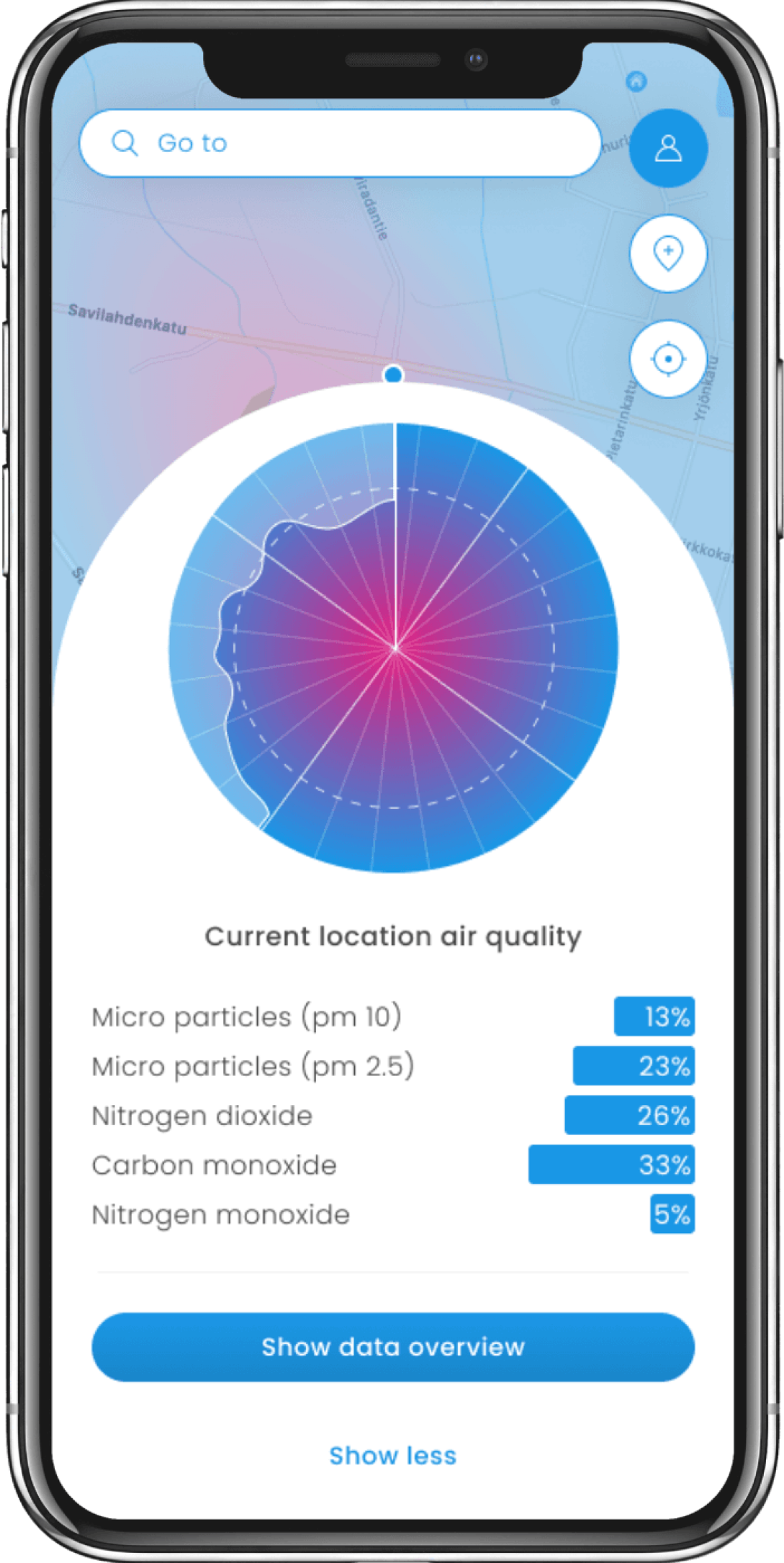This screenshot has width=784, height=1563.
Task: Tap the Go to search field
Action: click(x=338, y=143)
